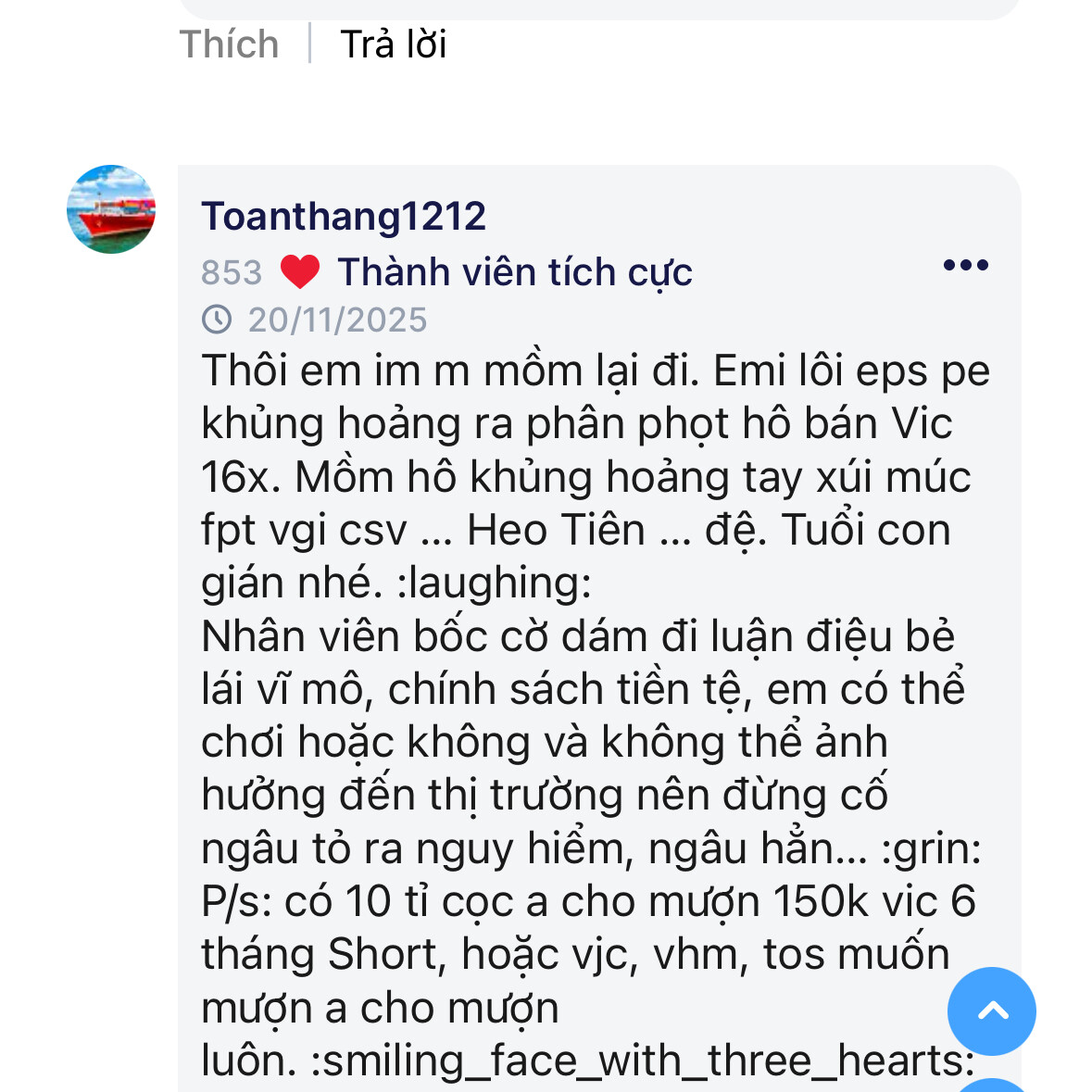The width and height of the screenshot is (1092, 1092).
Task: Open Toanthang1212's profile avatar
Action: click(x=111, y=209)
